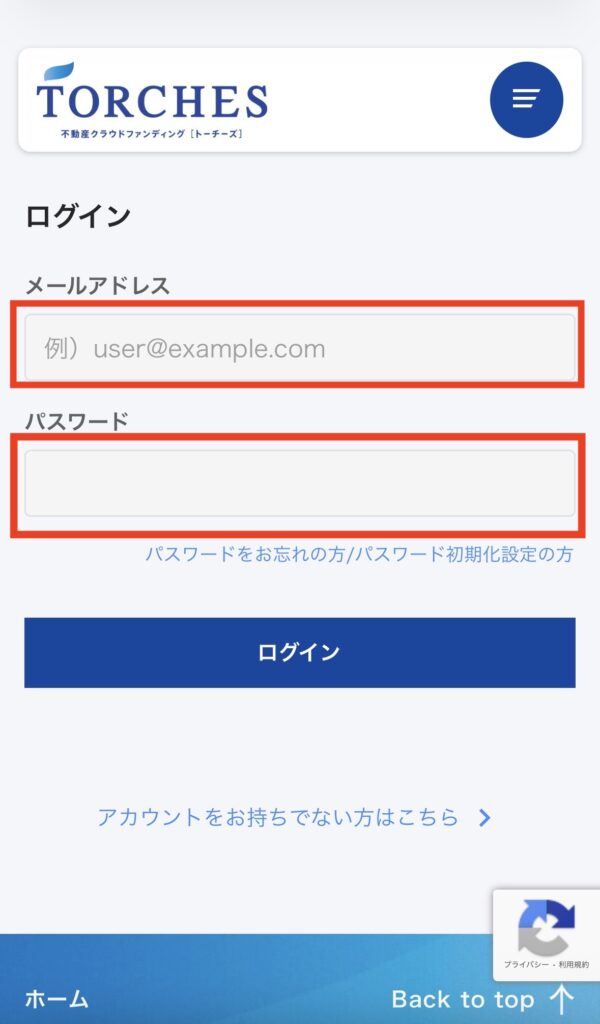The image size is (600, 1024).
Task: Tap the blue ログイン button
Action: 299,652
